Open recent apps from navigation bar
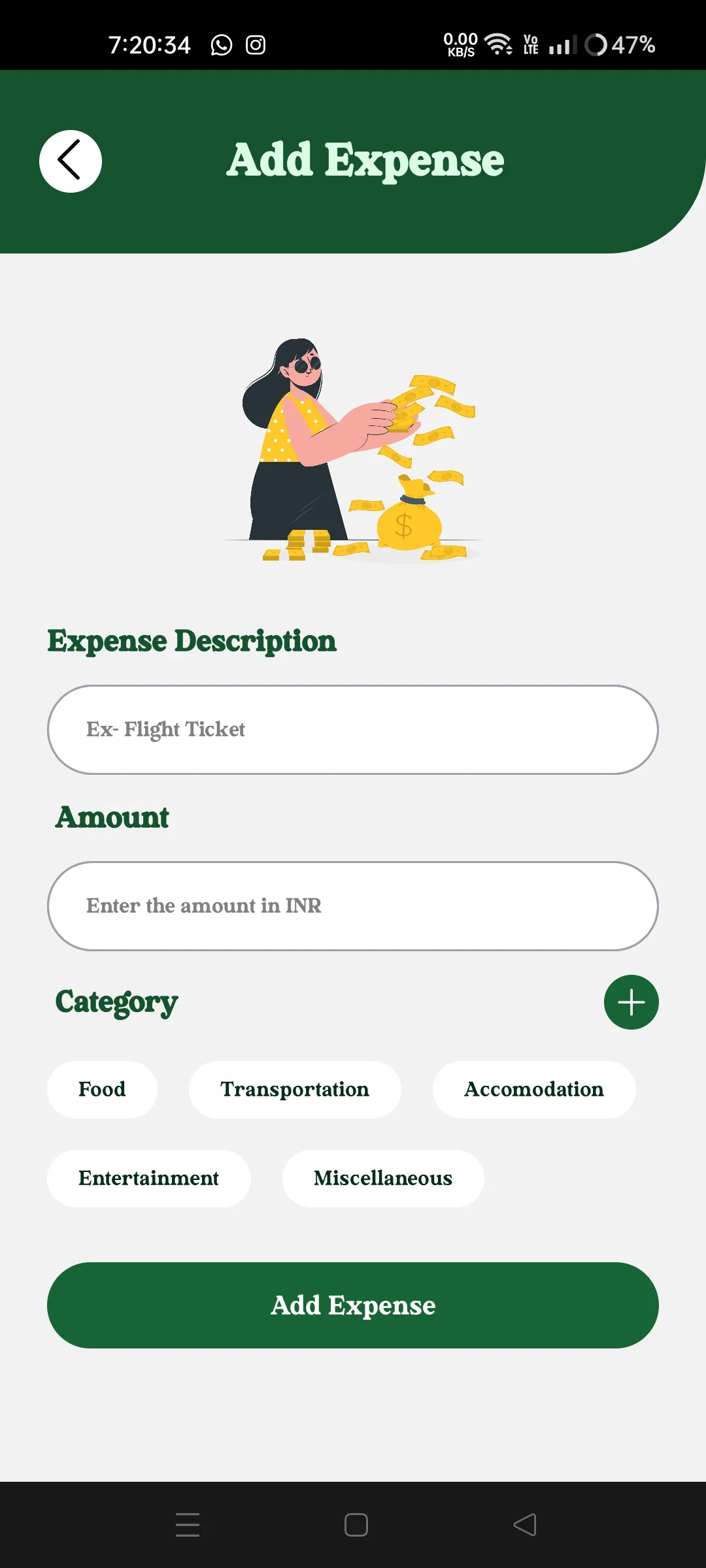 point(188,1525)
